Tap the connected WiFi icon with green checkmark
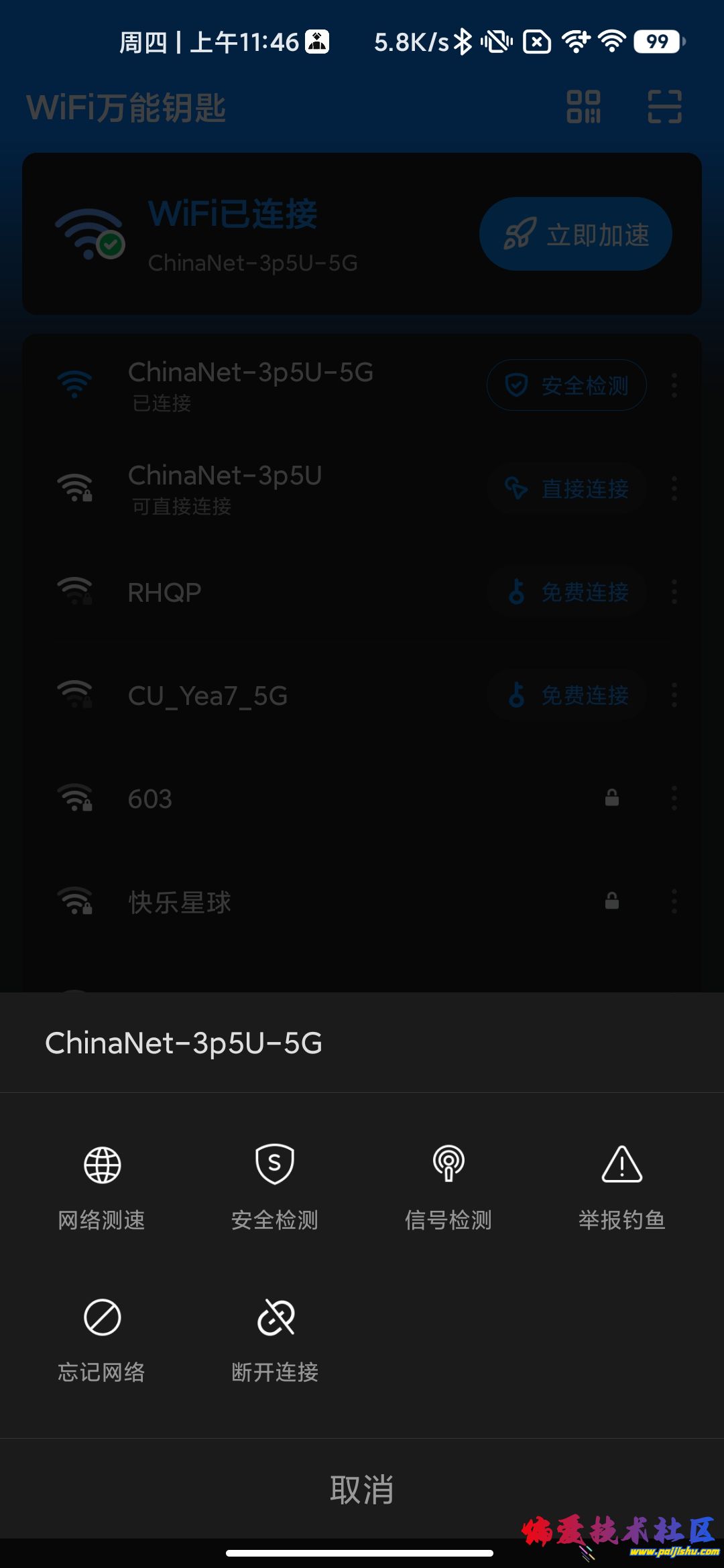The image size is (724, 1568). 87,231
